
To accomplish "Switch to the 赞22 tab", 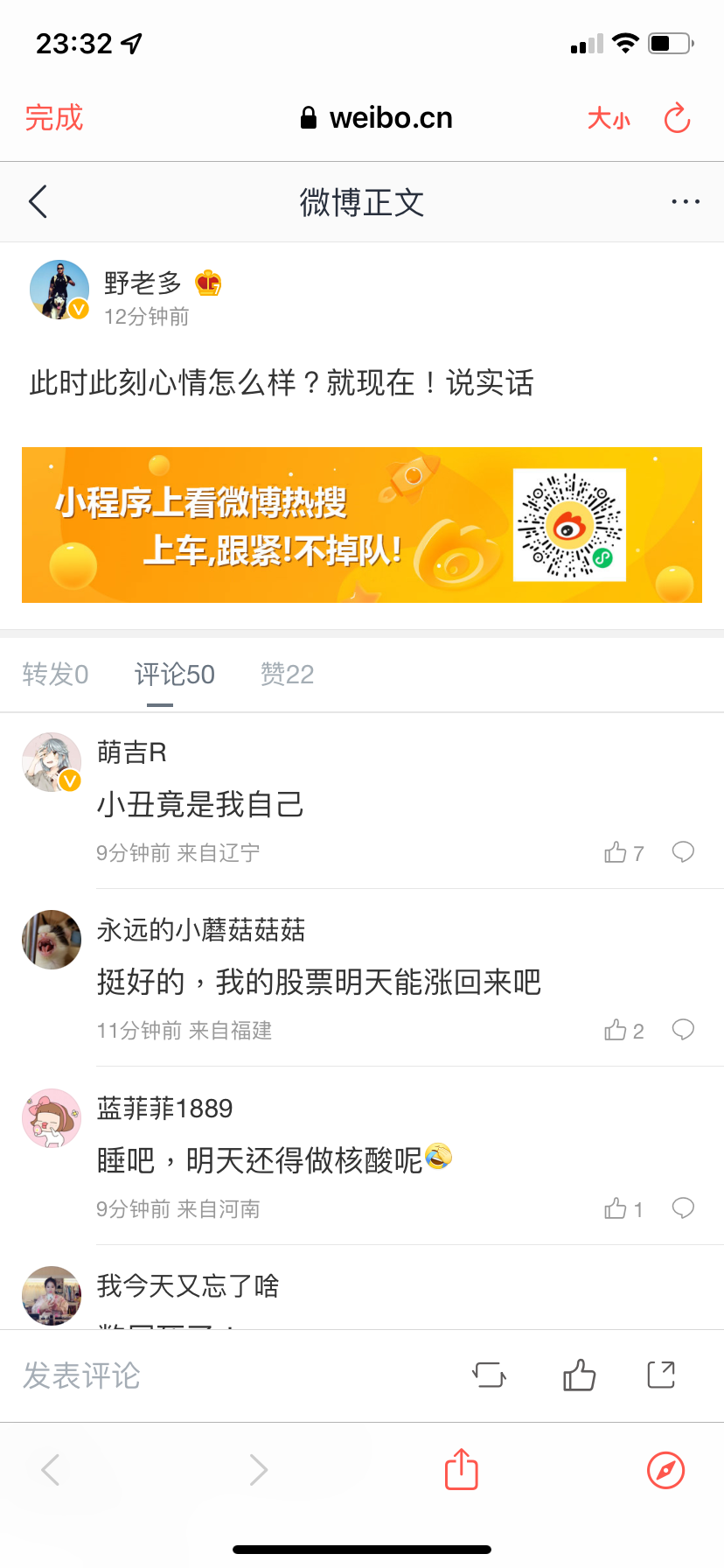I will click(287, 674).
